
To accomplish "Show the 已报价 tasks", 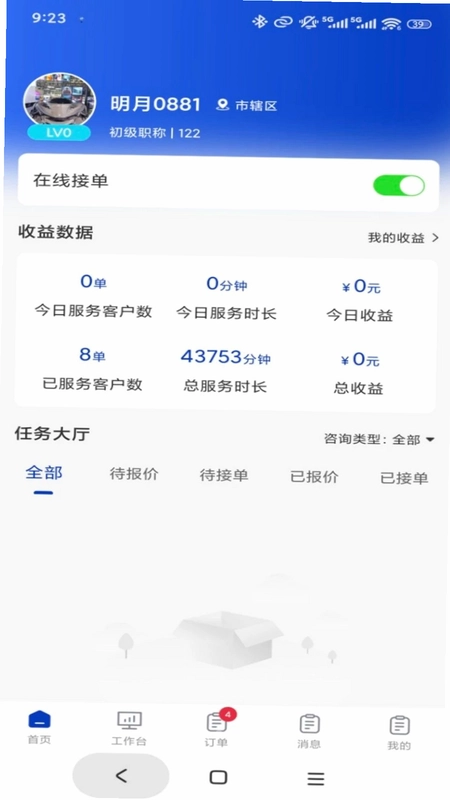I will click(314, 477).
